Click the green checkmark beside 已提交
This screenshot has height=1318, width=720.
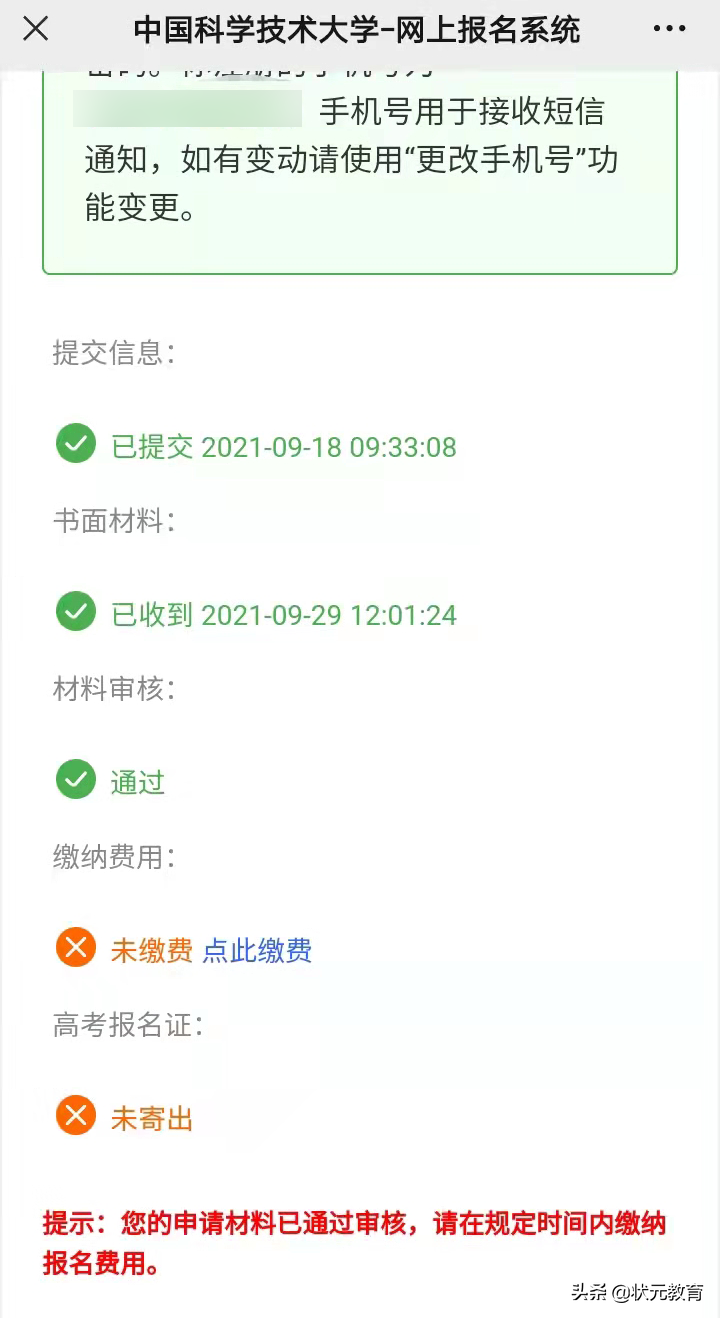click(75, 444)
